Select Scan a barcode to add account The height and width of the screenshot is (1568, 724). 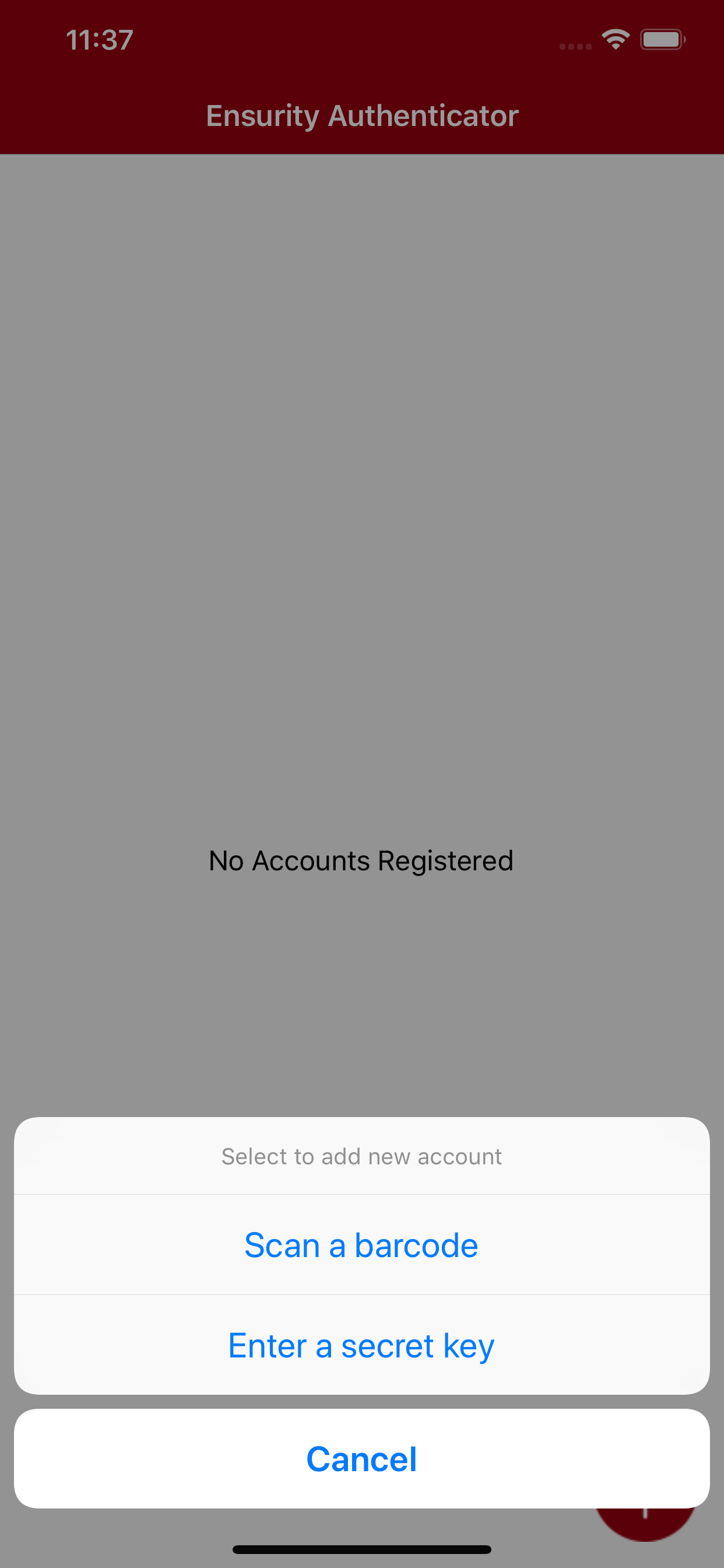[361, 1244]
